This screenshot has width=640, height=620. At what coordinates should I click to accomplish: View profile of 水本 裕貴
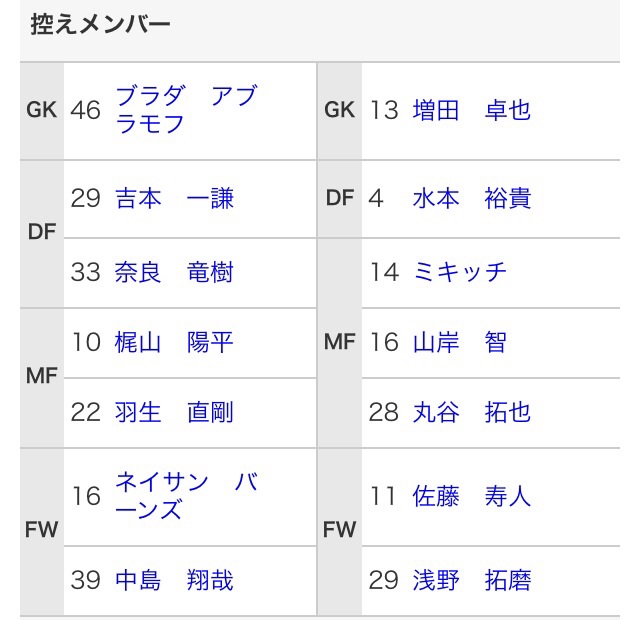tap(471, 198)
